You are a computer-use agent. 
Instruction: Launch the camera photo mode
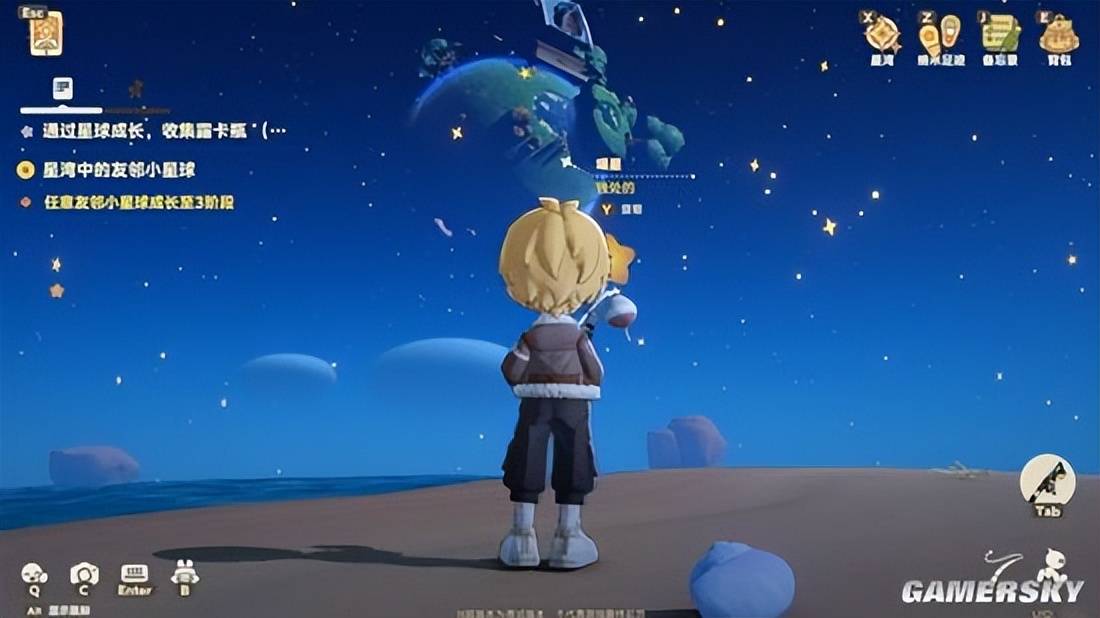pyautogui.click(x=84, y=574)
